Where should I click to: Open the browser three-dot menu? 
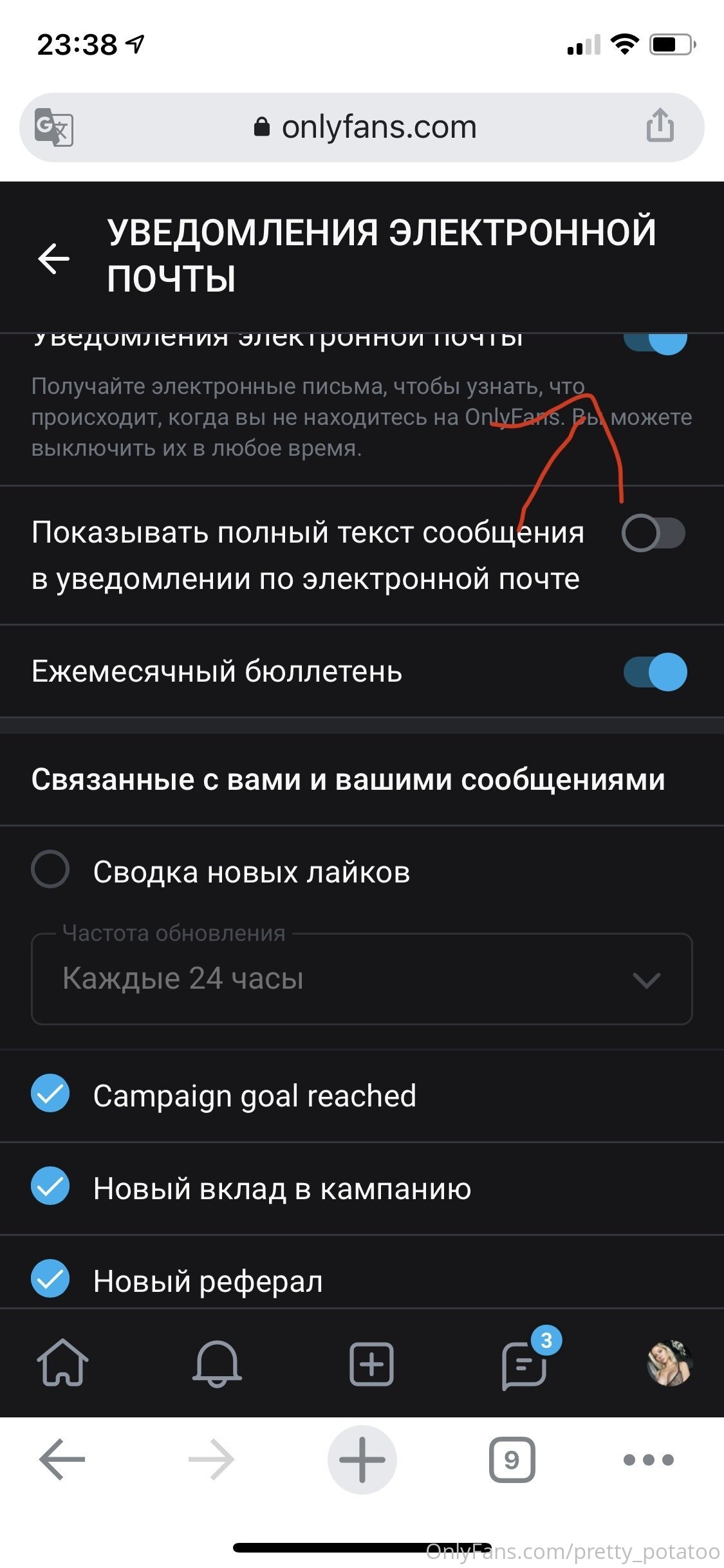coord(649,1460)
